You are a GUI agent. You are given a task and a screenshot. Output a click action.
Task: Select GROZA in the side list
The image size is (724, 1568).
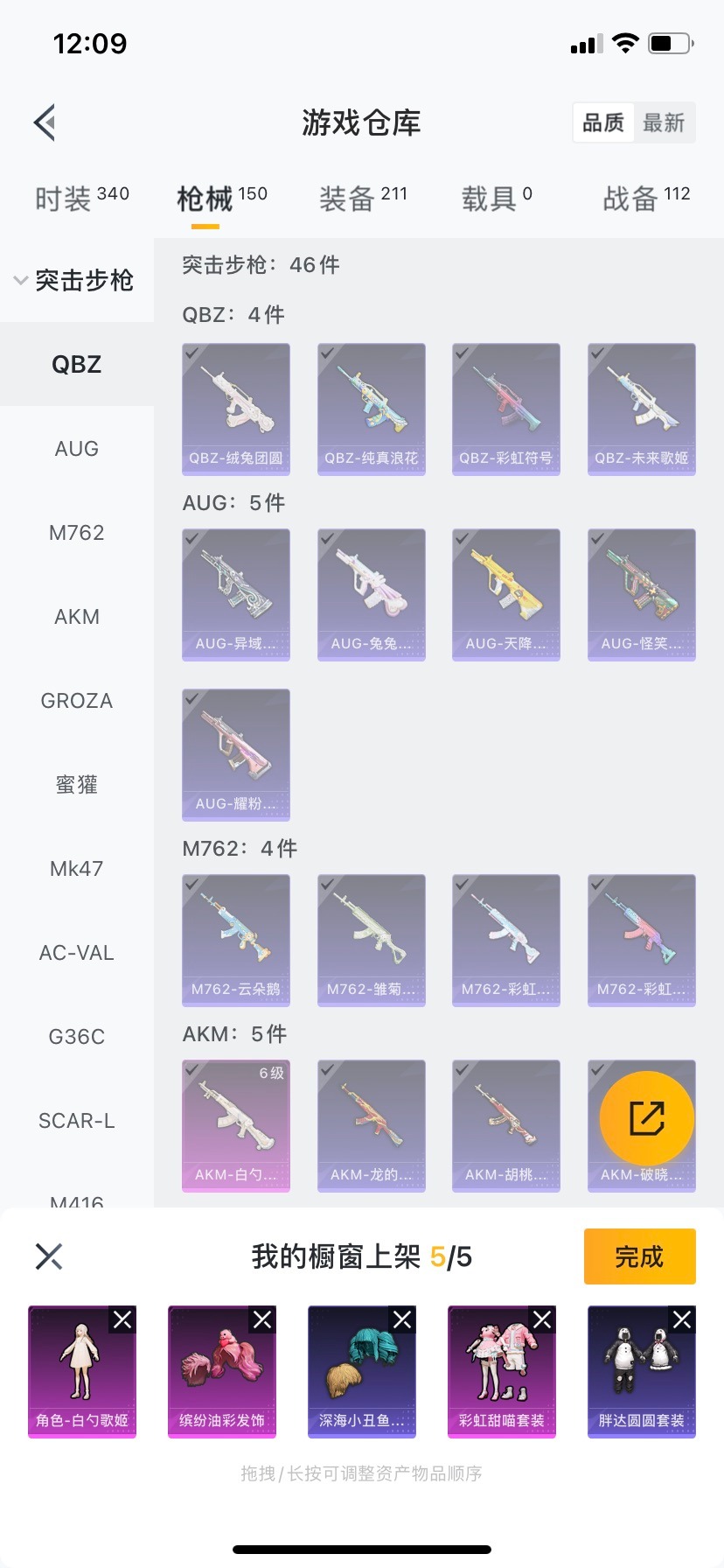tap(77, 701)
